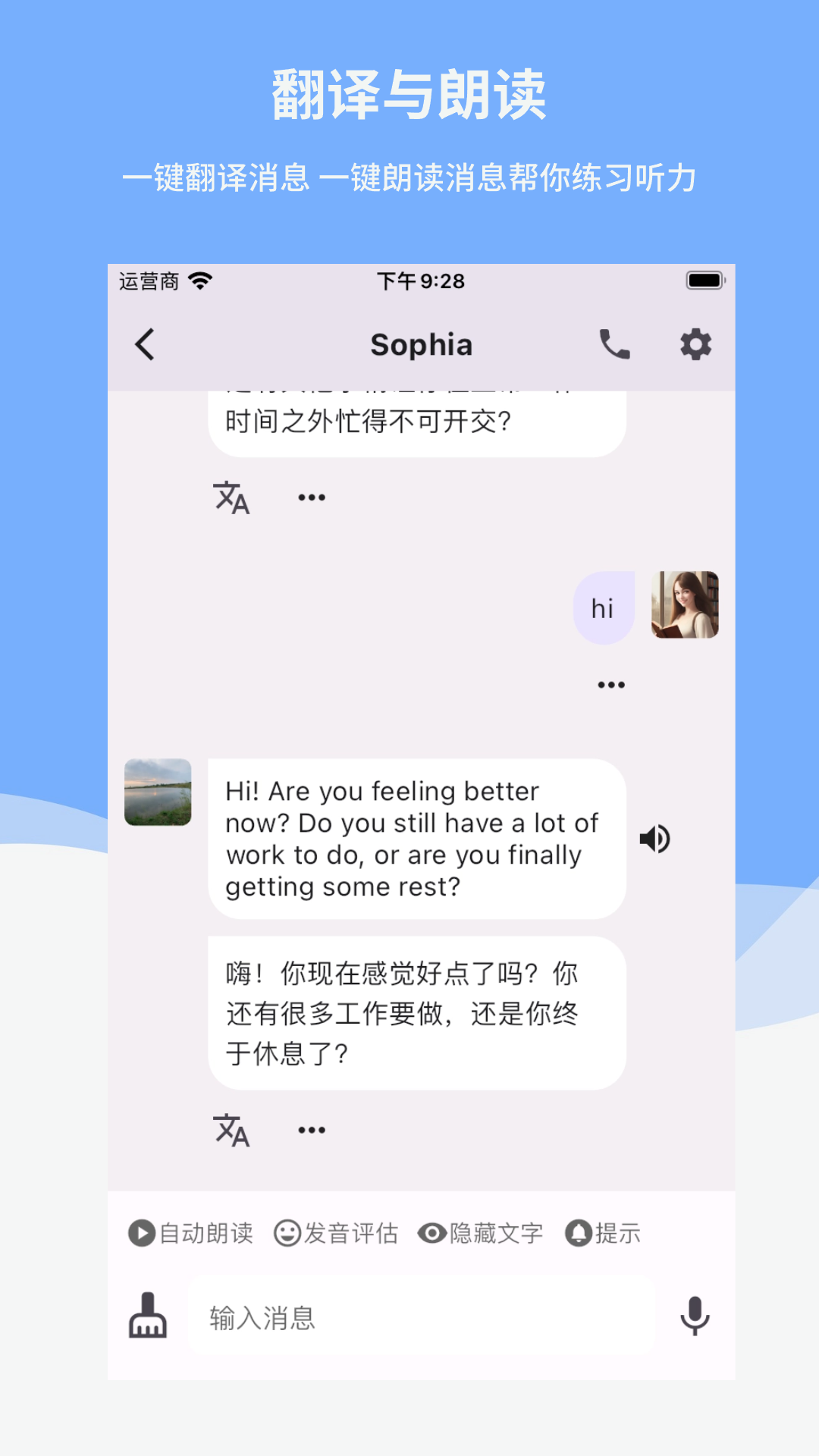819x1456 pixels.
Task: Tap the Wi-Fi indicator in status bar
Action: point(199,281)
